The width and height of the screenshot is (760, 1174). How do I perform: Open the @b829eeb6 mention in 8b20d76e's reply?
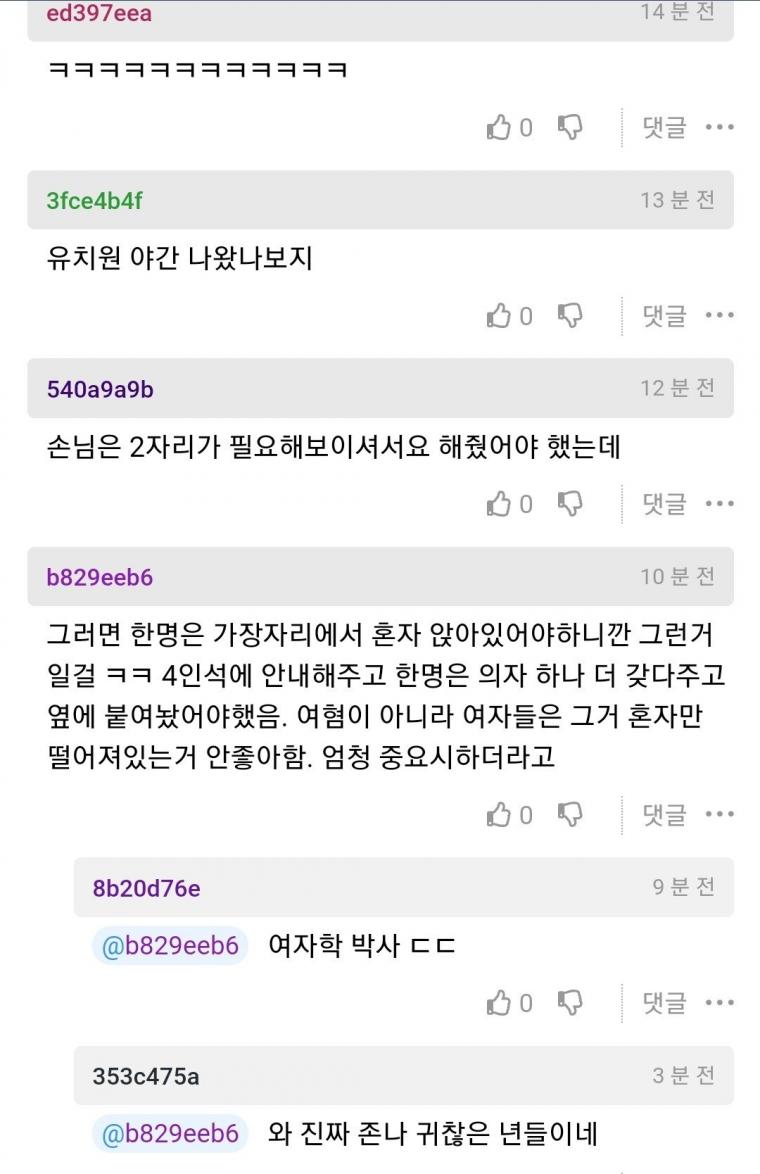[170, 945]
